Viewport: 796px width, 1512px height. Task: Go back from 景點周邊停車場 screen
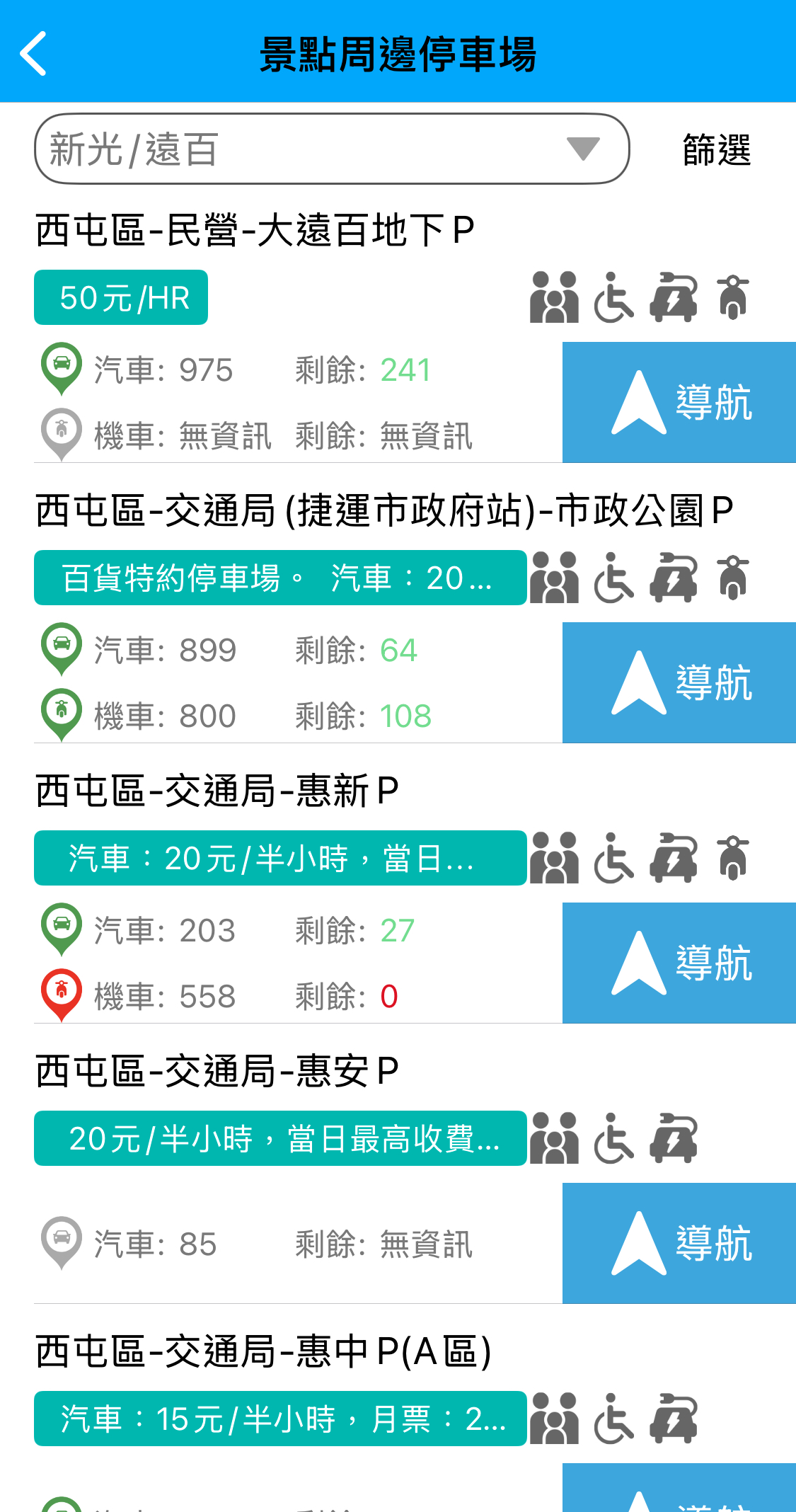click(33, 53)
